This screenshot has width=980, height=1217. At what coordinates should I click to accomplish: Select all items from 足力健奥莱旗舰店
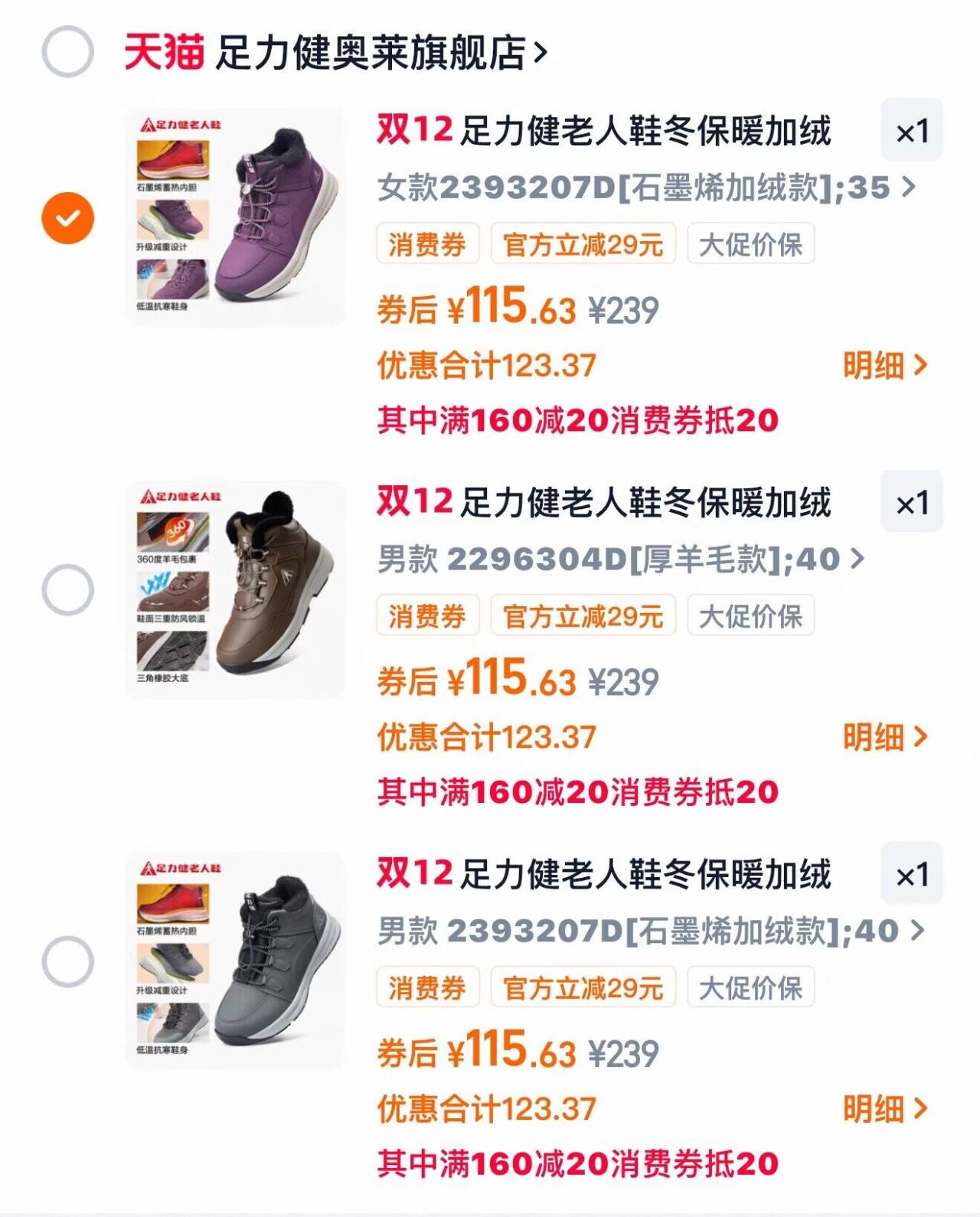click(67, 52)
